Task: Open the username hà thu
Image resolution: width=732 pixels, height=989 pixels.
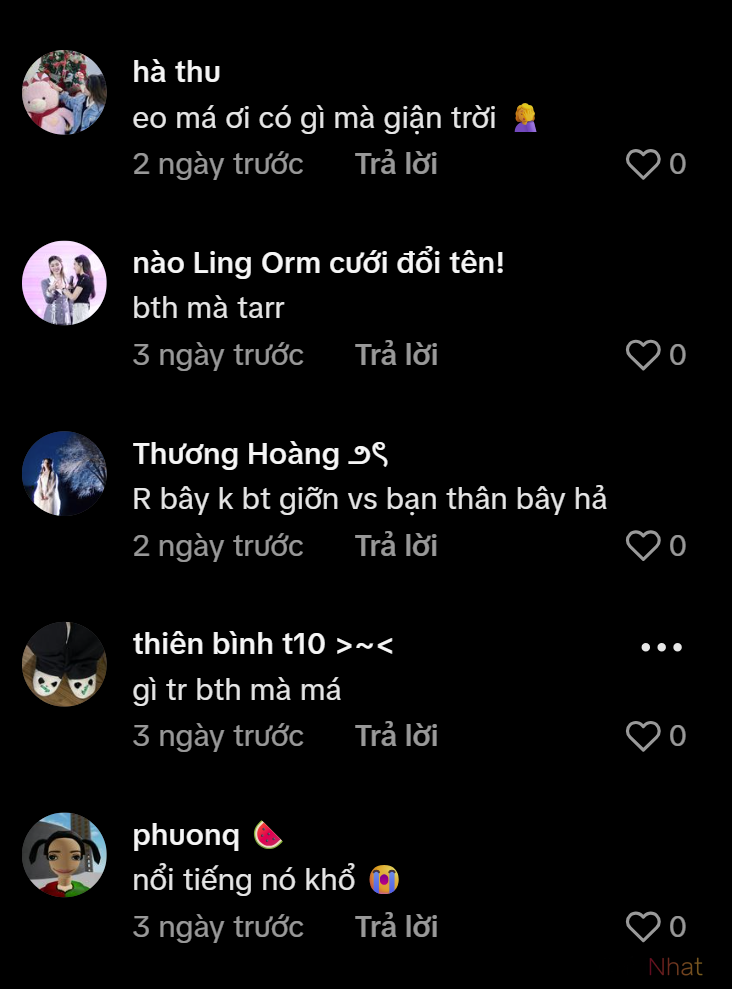Action: pos(176,72)
